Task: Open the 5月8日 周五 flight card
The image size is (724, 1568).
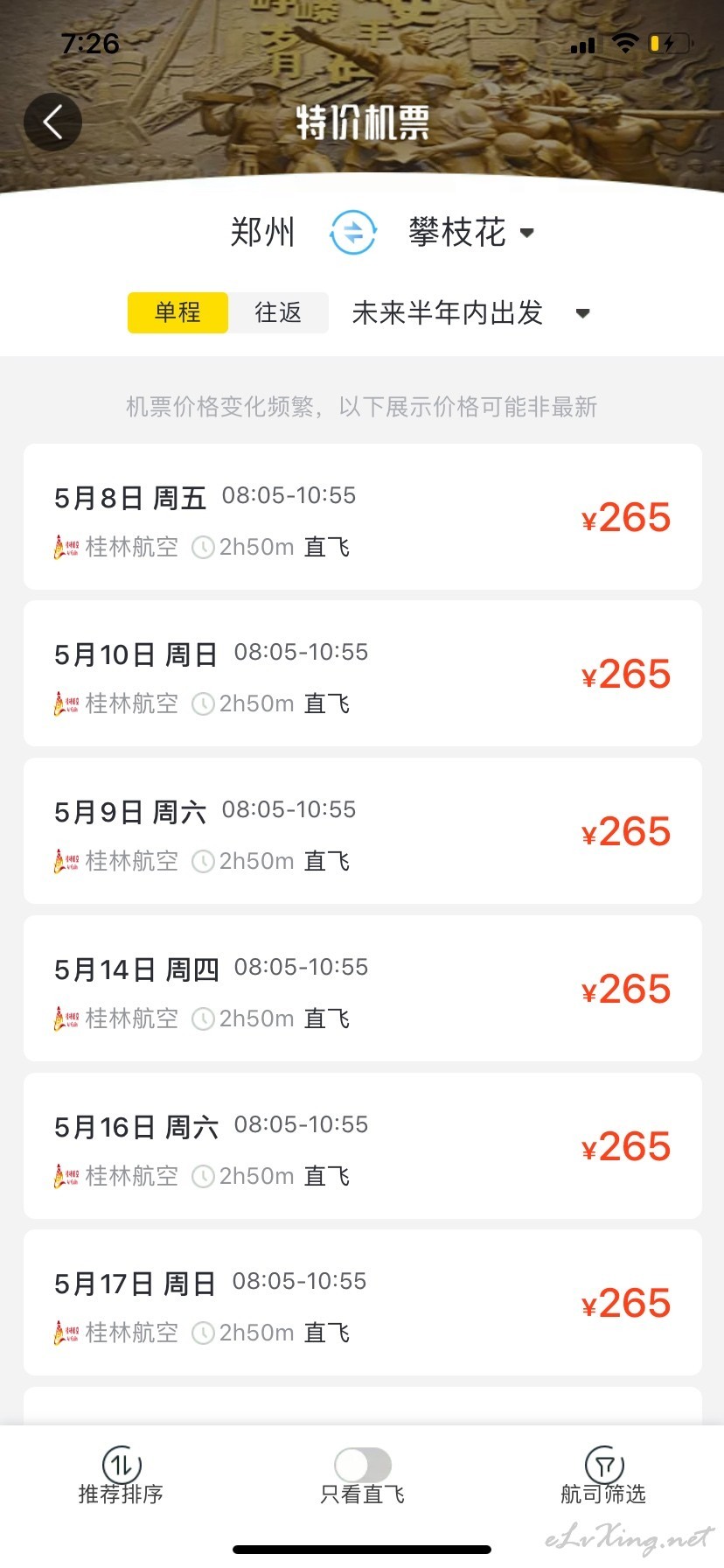Action: tap(363, 516)
